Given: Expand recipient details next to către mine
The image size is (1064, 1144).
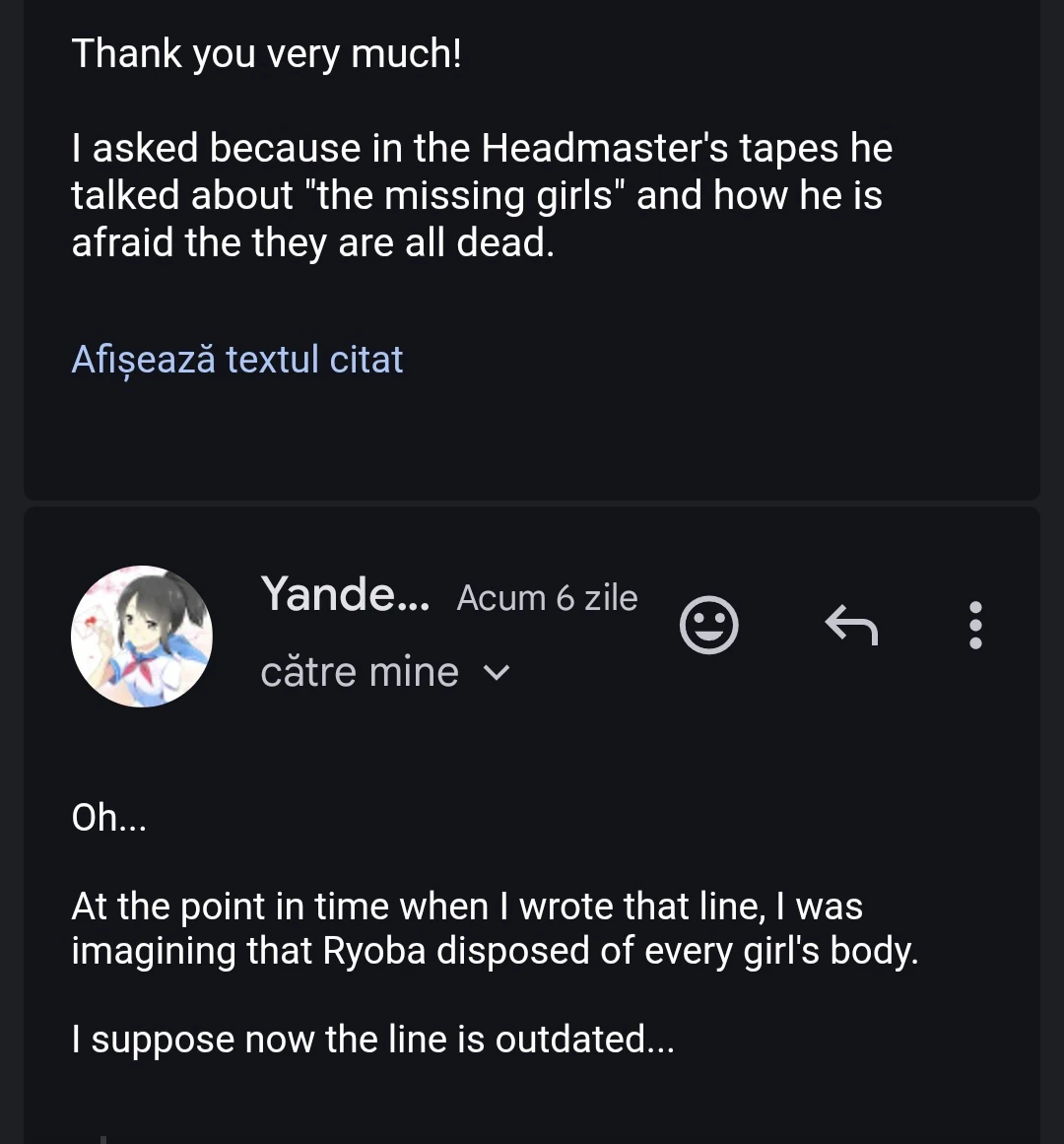Looking at the screenshot, I should (498, 673).
